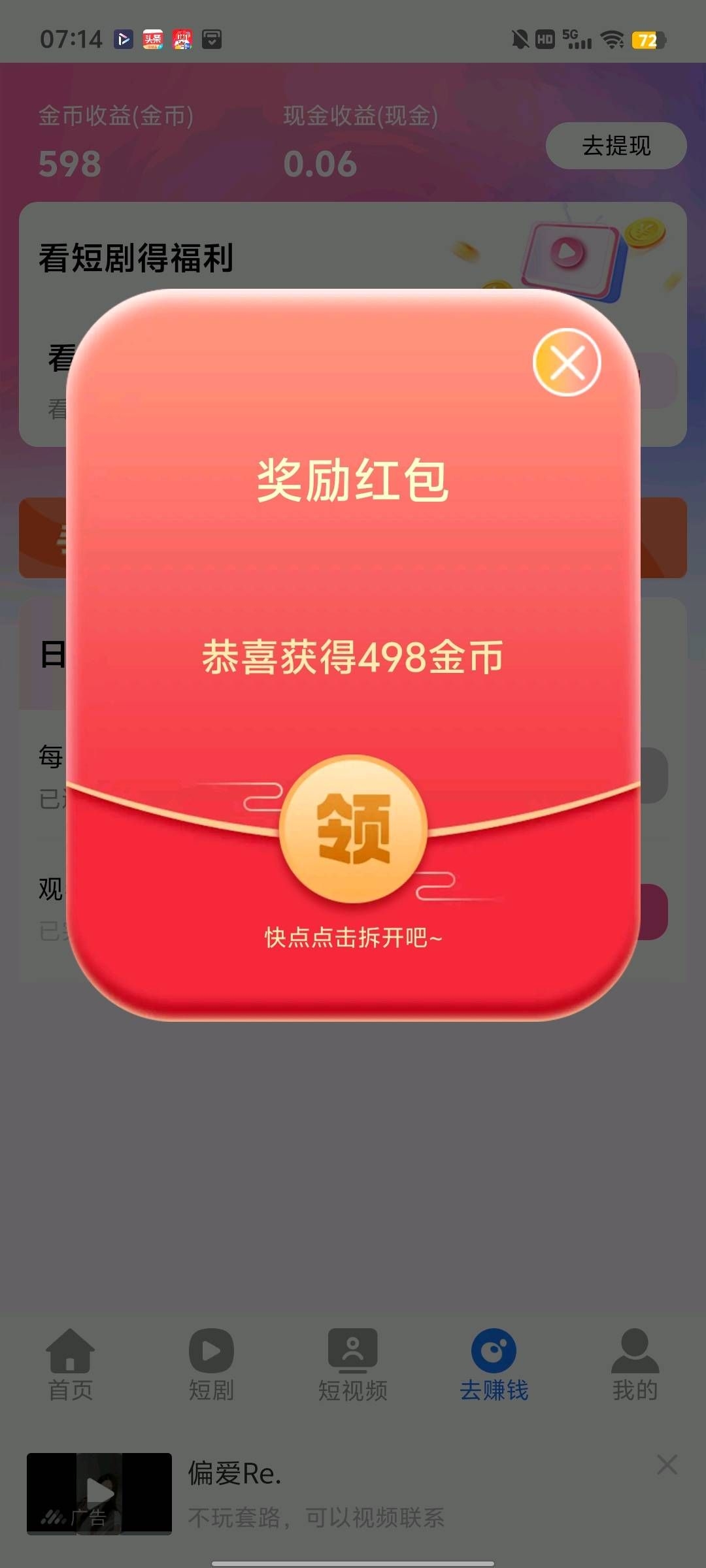This screenshot has height=1568, width=706.
Task: Select the 首页 home icon
Action: point(69,1349)
